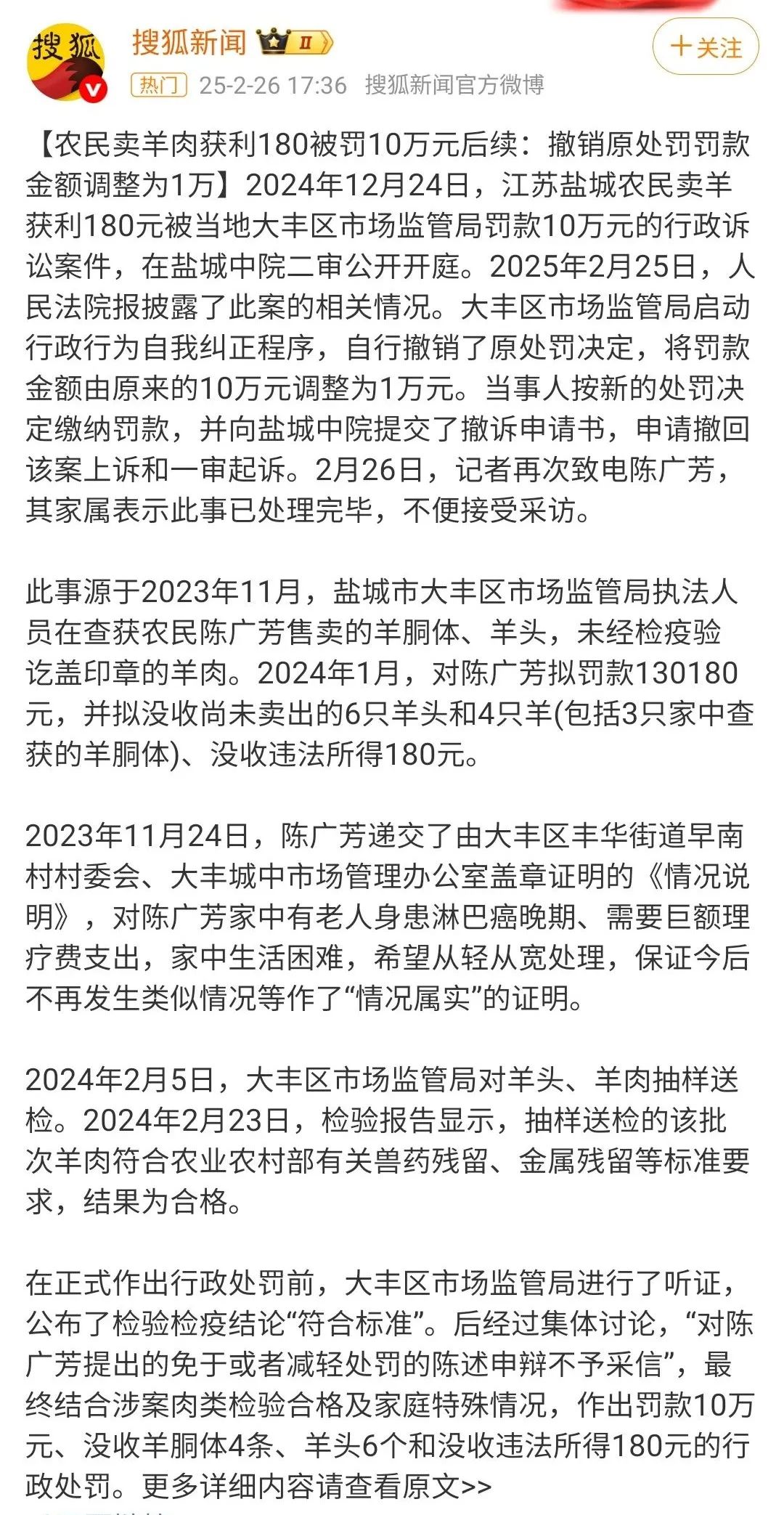
Task: Open the crown membership badge
Action: pyautogui.click(x=295, y=43)
